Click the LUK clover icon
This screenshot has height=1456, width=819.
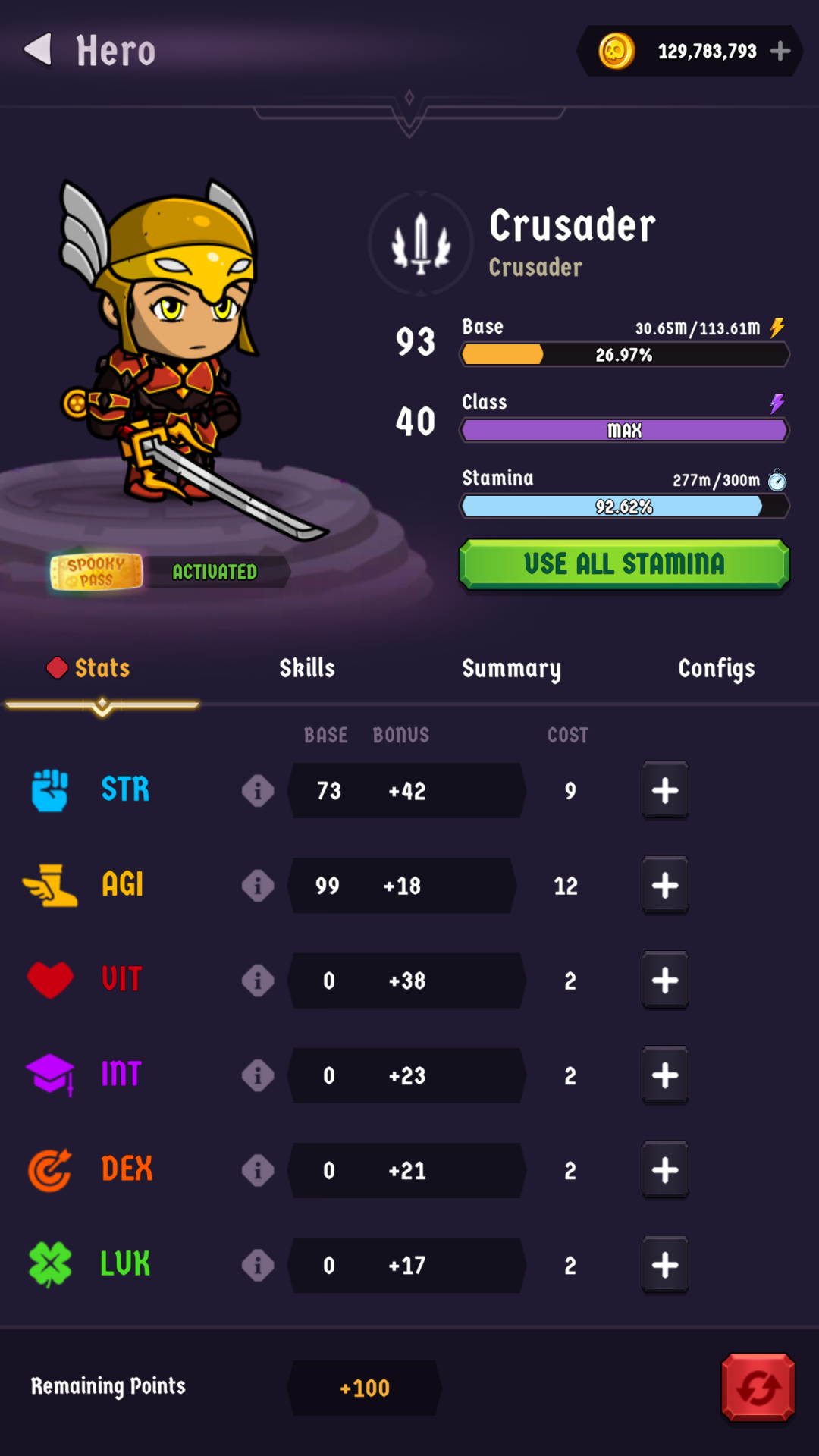[x=49, y=1264]
